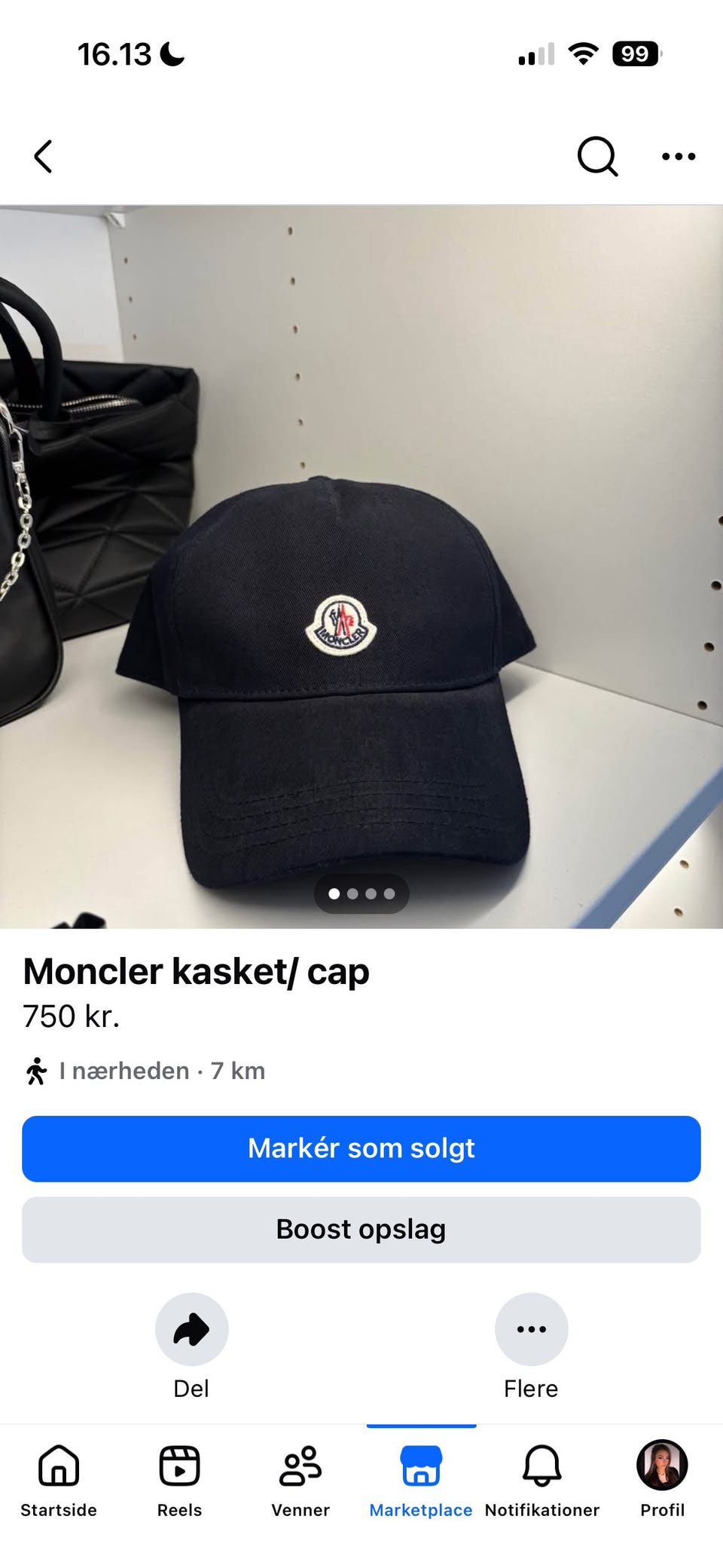The height and width of the screenshot is (1568, 723).
Task: Go to the Profil tab
Action: coord(663,1481)
